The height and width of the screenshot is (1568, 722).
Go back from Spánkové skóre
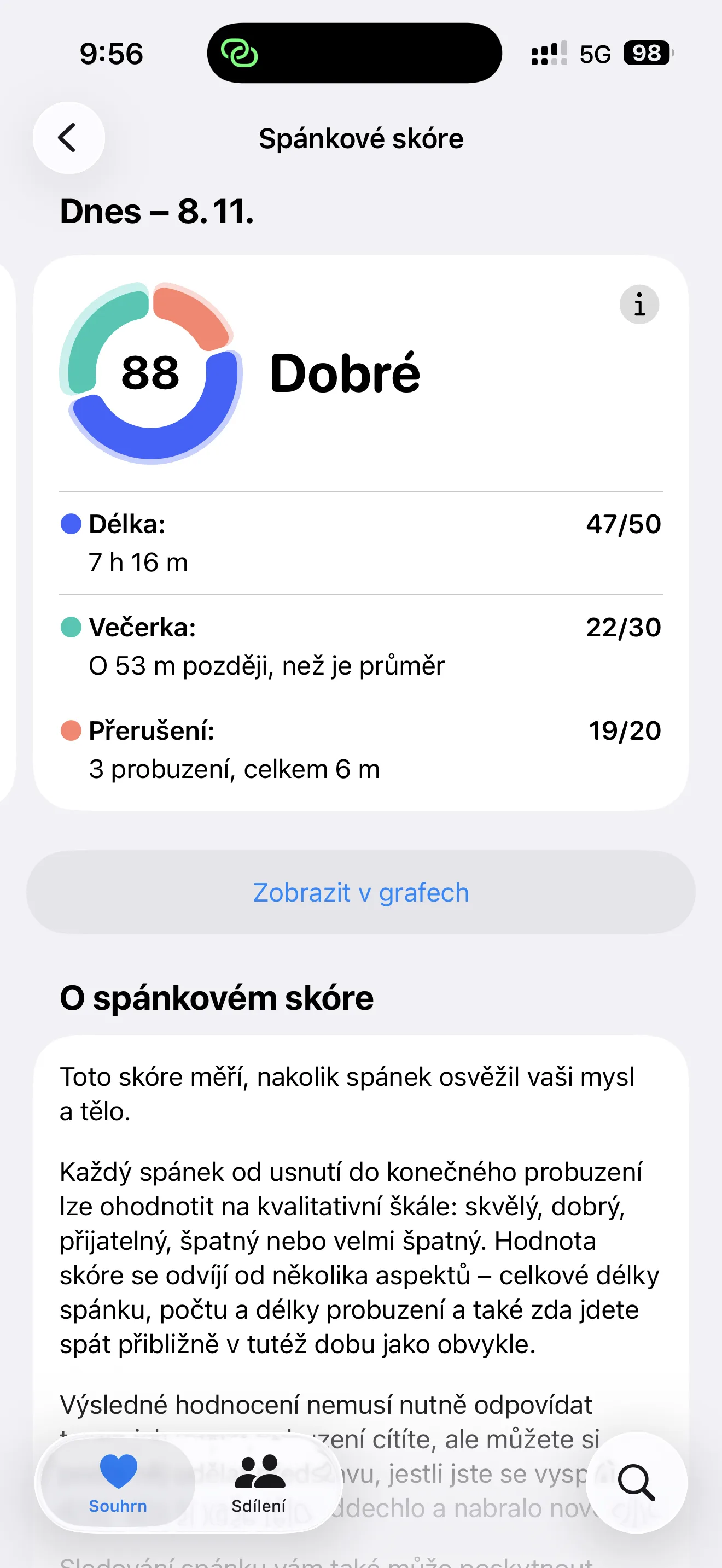click(68, 138)
